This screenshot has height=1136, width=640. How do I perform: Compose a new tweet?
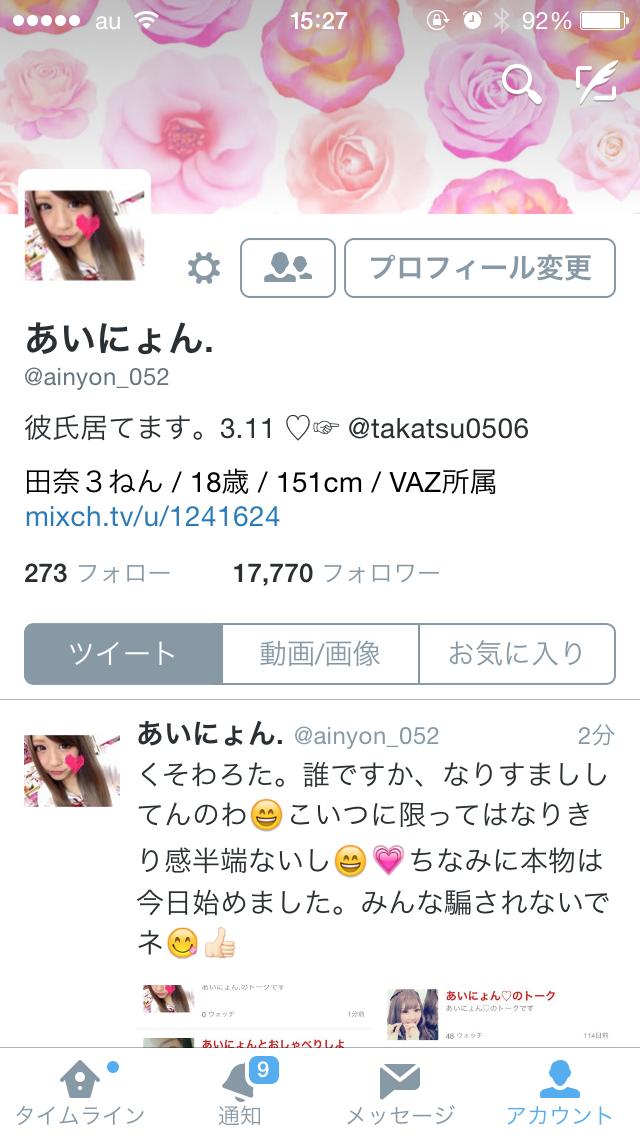596,82
